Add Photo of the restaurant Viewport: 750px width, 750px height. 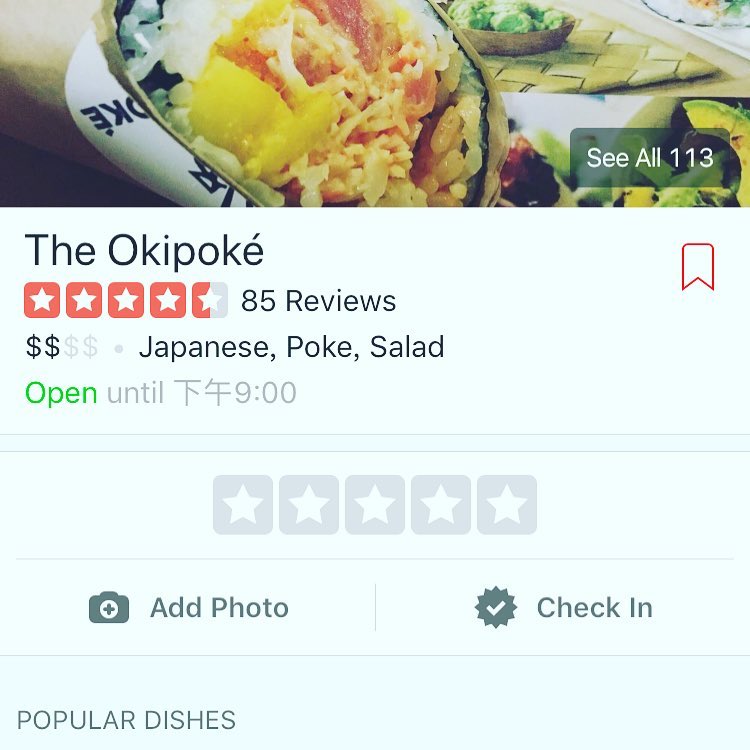click(x=190, y=608)
